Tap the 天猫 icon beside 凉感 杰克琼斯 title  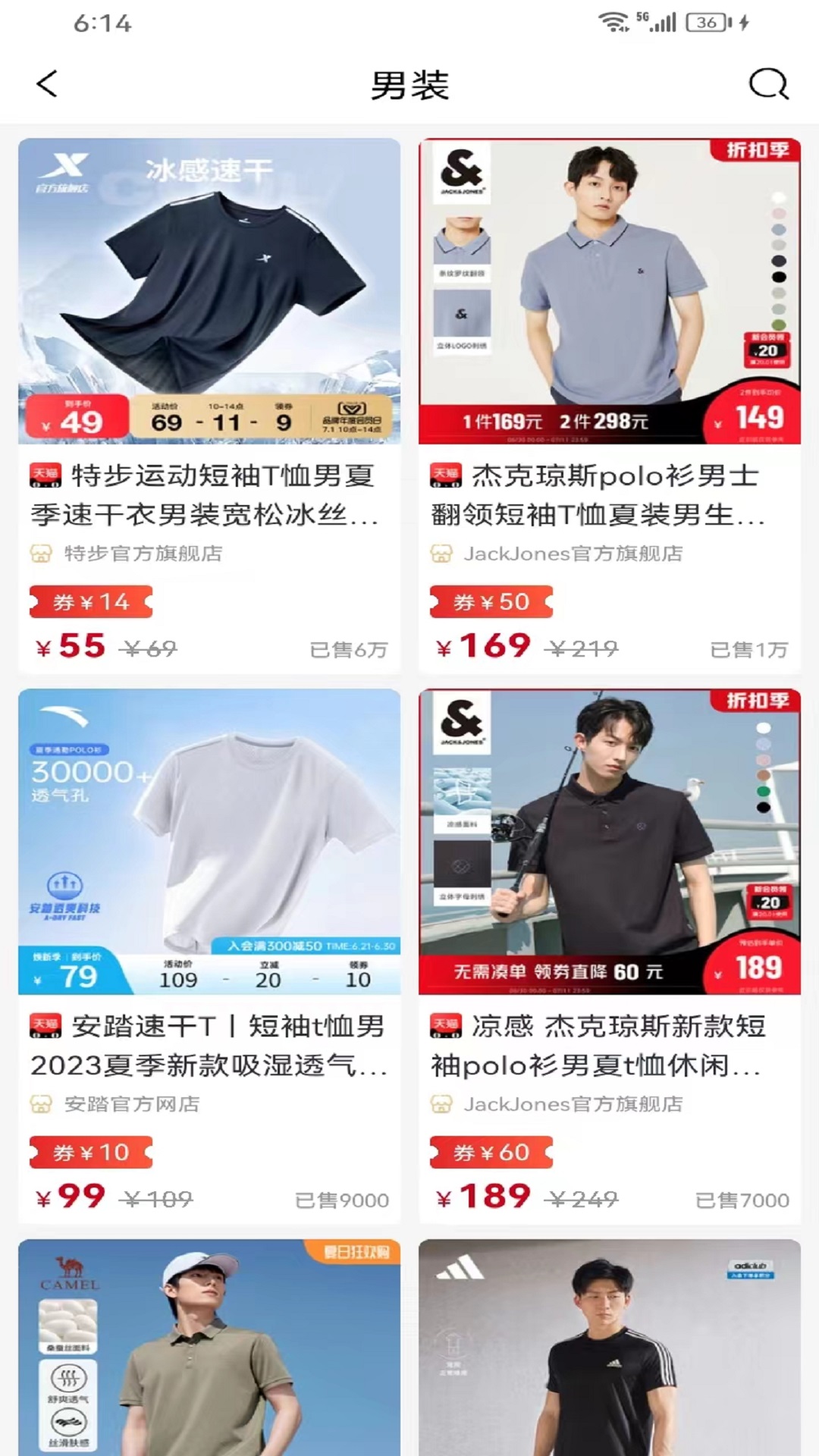click(x=445, y=1028)
